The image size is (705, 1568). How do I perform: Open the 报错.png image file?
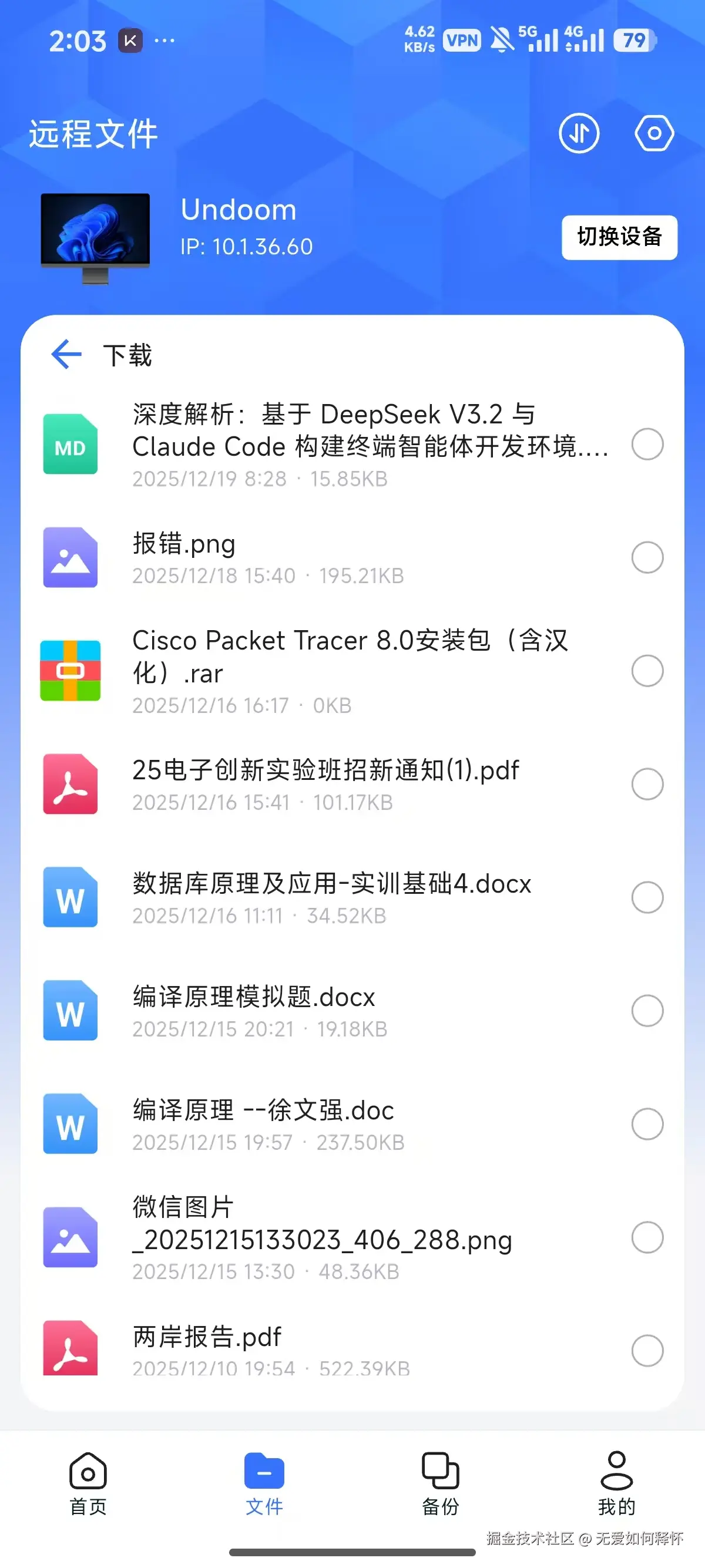point(184,556)
